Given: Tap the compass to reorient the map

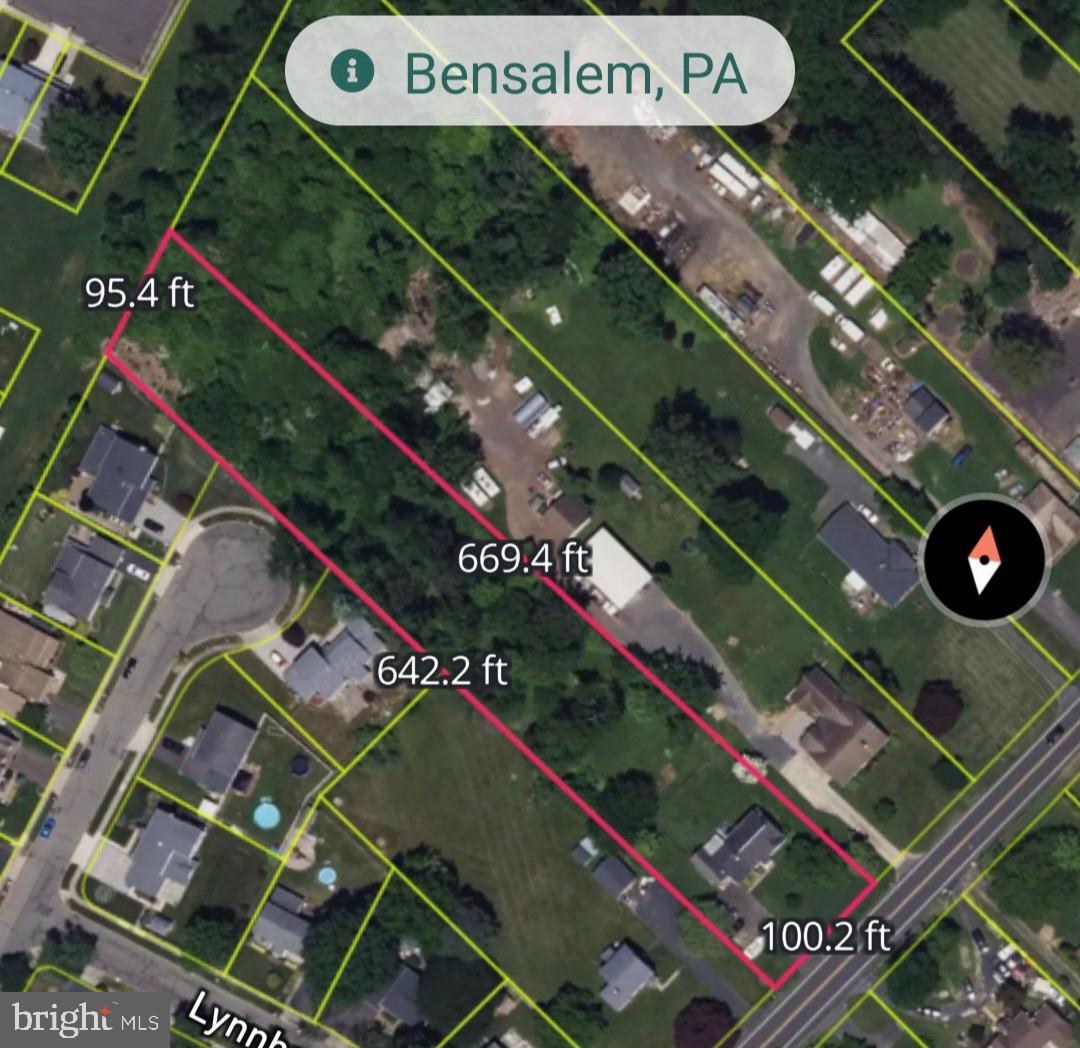Looking at the screenshot, I should [983, 558].
